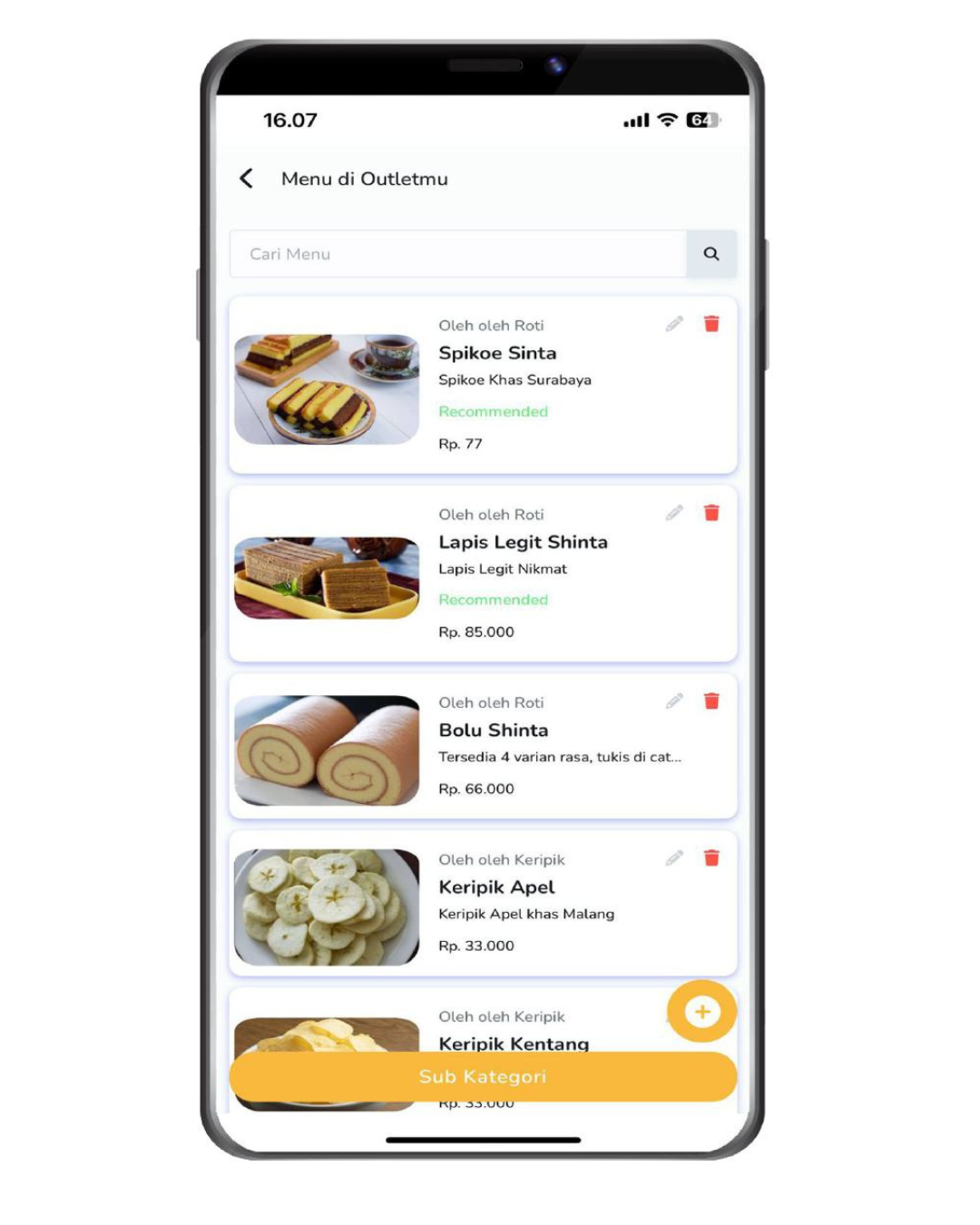Edit the Lapis Legit Shinta item
This screenshot has height=1225, width=980.
(674, 513)
